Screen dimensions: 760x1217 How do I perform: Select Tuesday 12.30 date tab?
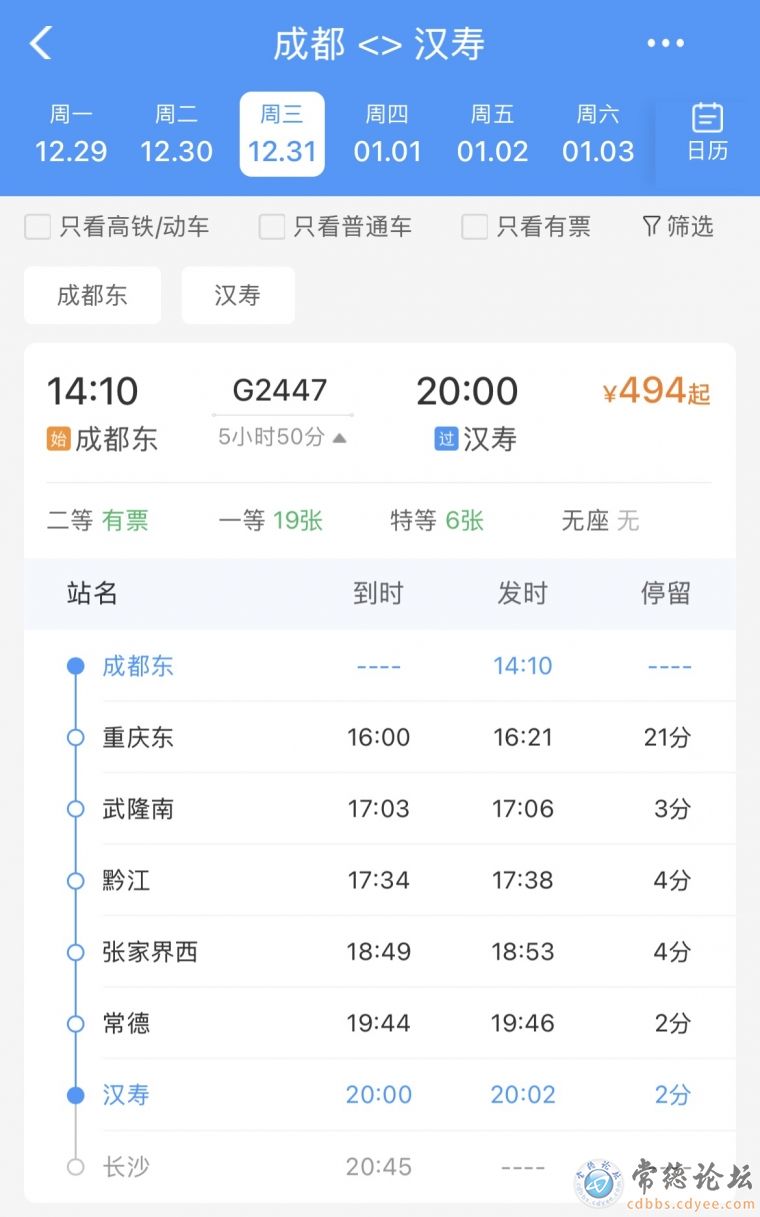coord(176,134)
